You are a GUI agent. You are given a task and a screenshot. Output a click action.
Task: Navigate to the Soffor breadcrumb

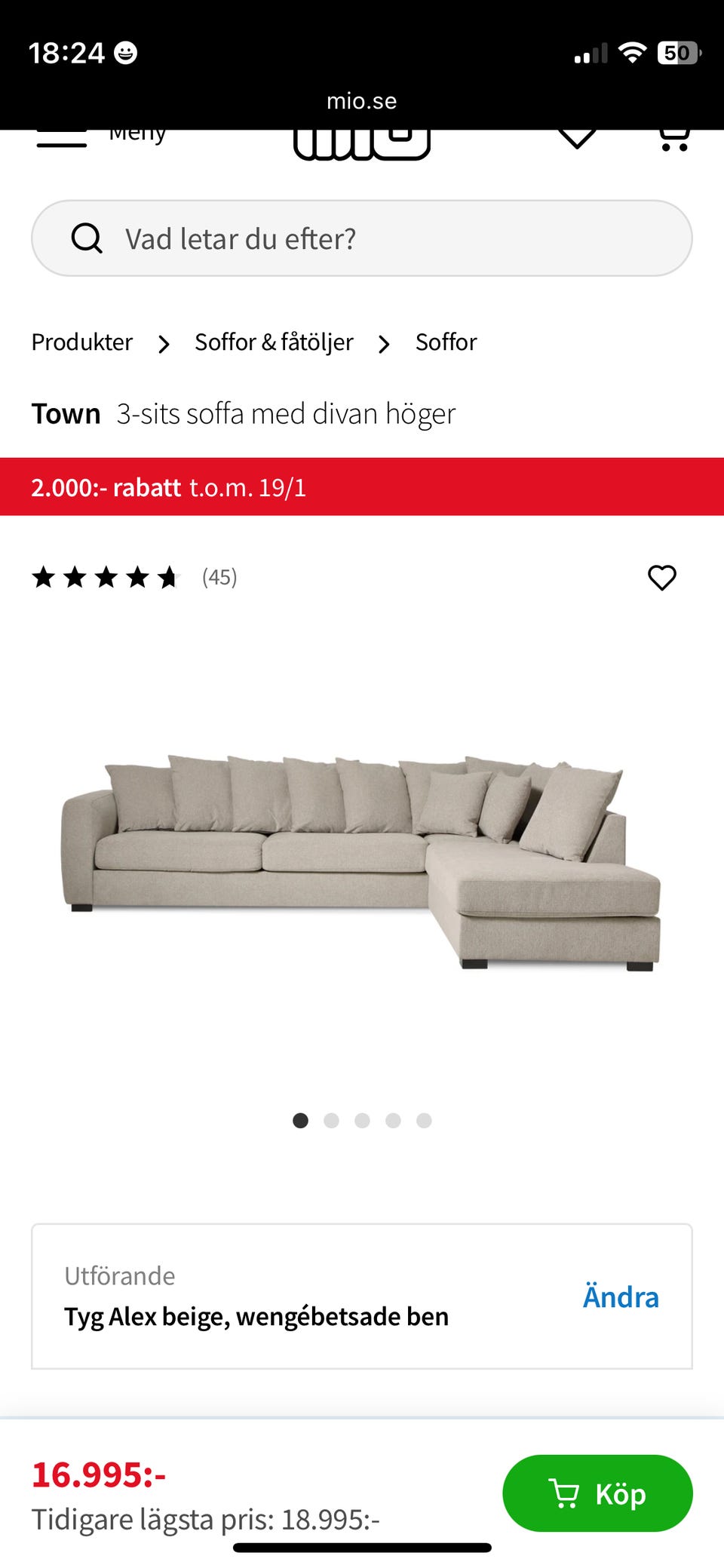pyautogui.click(x=446, y=342)
